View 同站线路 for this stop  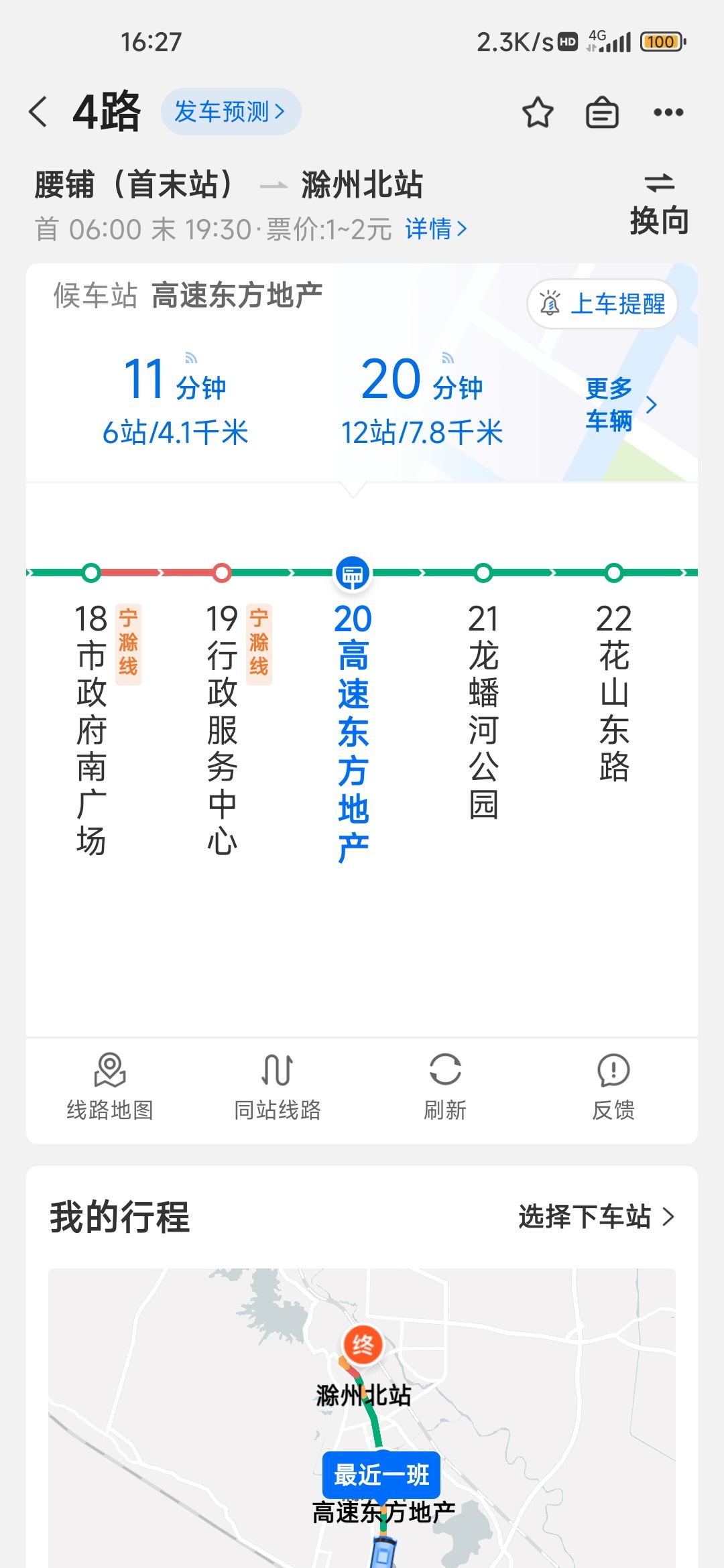point(278,1087)
